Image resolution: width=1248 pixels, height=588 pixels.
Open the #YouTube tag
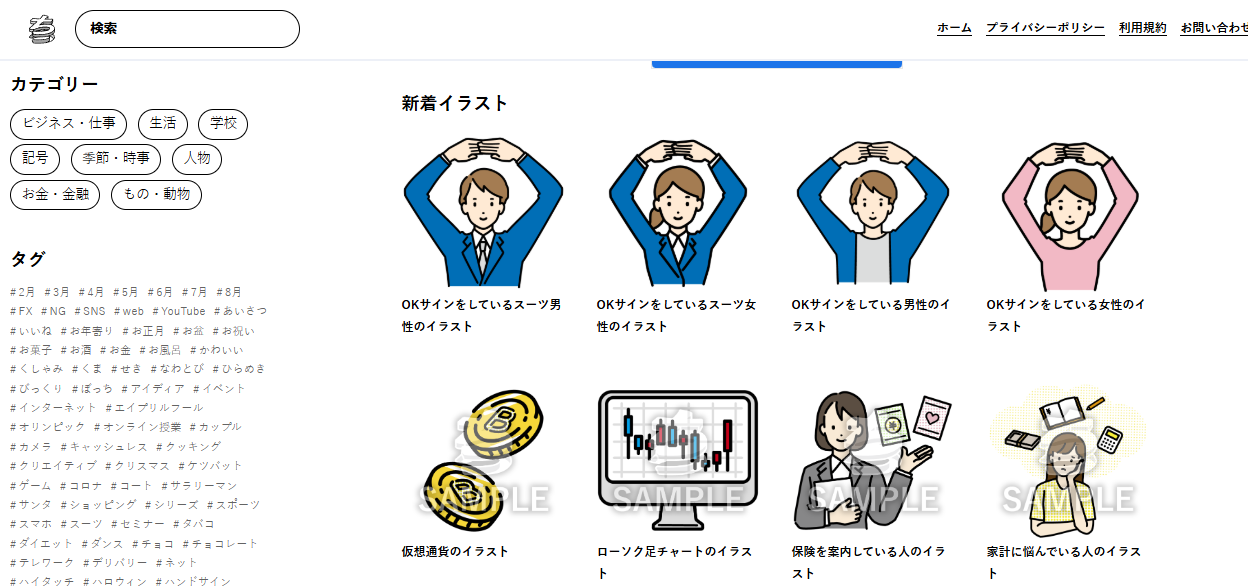tap(179, 311)
